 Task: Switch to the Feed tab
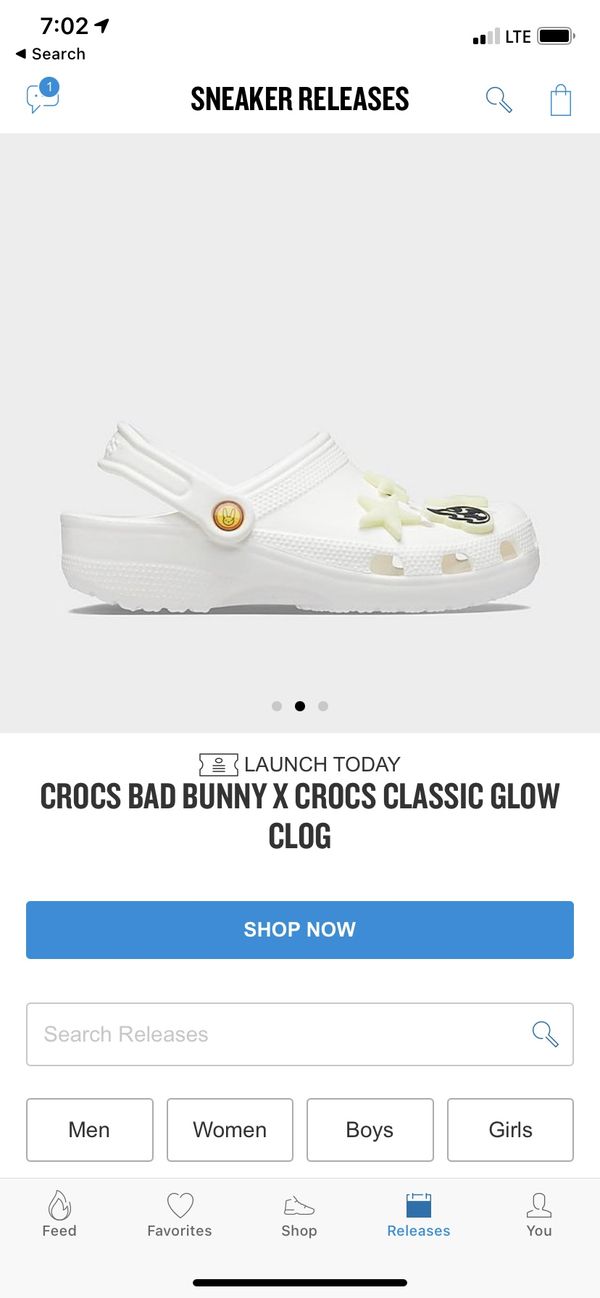(x=59, y=1215)
